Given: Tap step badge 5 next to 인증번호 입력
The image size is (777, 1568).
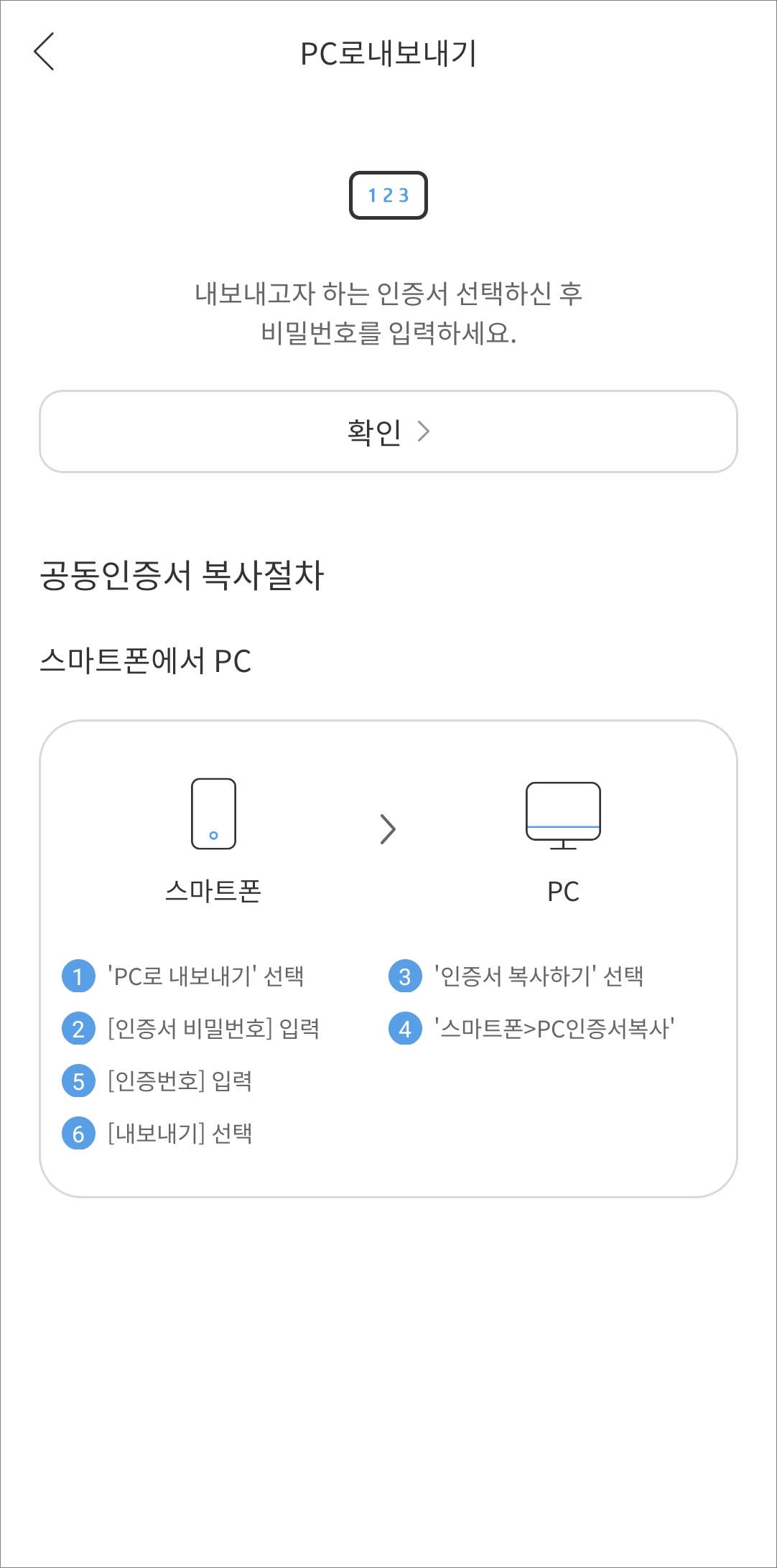Looking at the screenshot, I should click(x=79, y=1081).
